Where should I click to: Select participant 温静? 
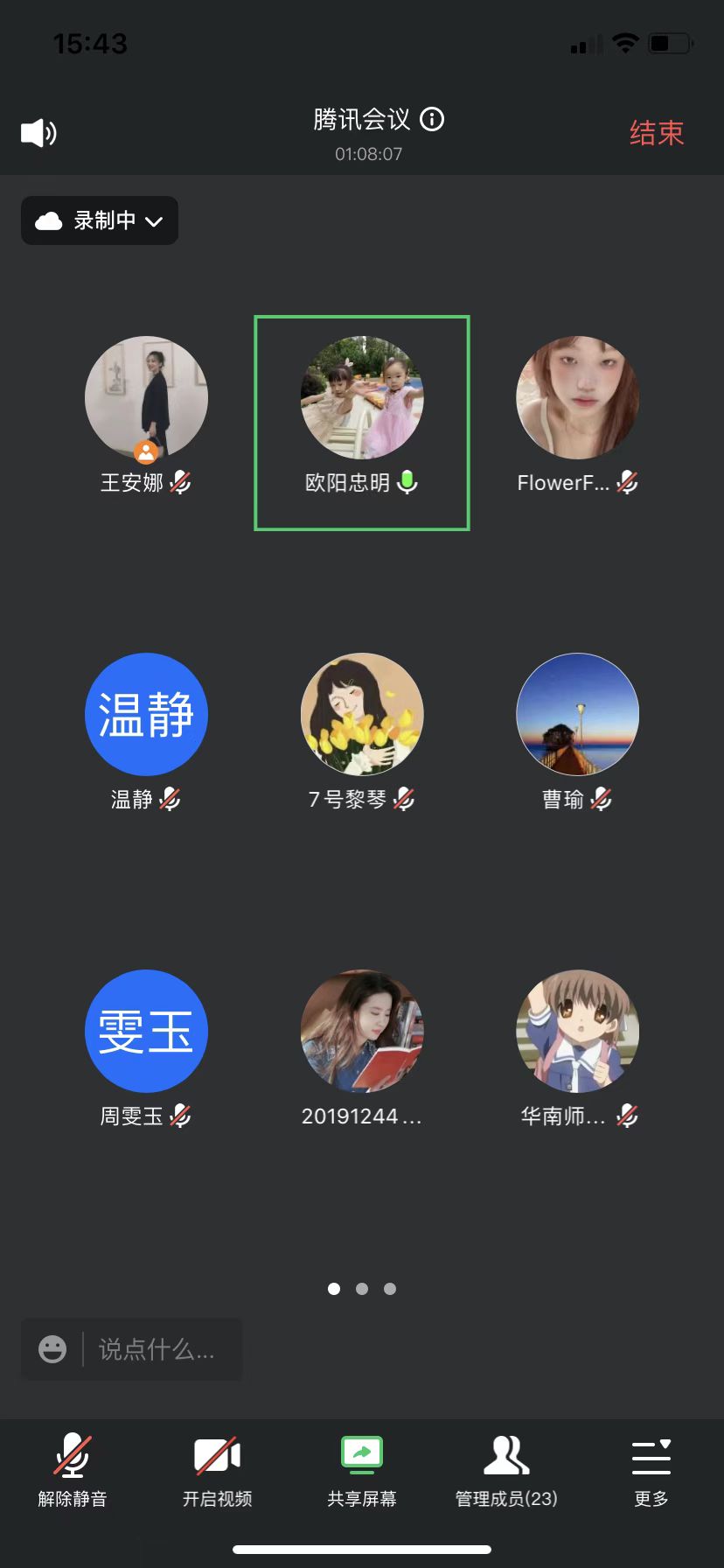click(x=146, y=715)
